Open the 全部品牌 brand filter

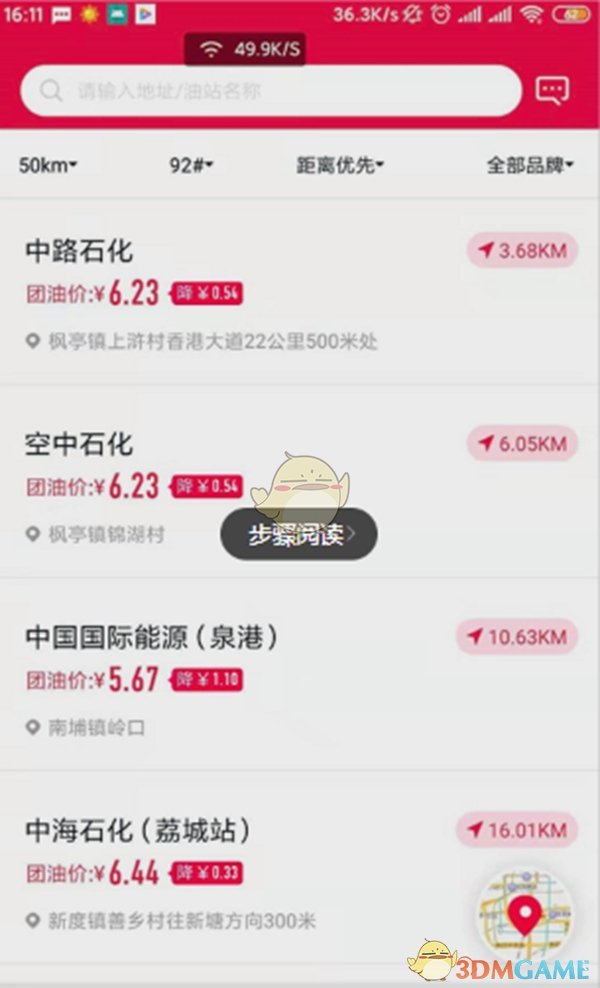pos(530,165)
